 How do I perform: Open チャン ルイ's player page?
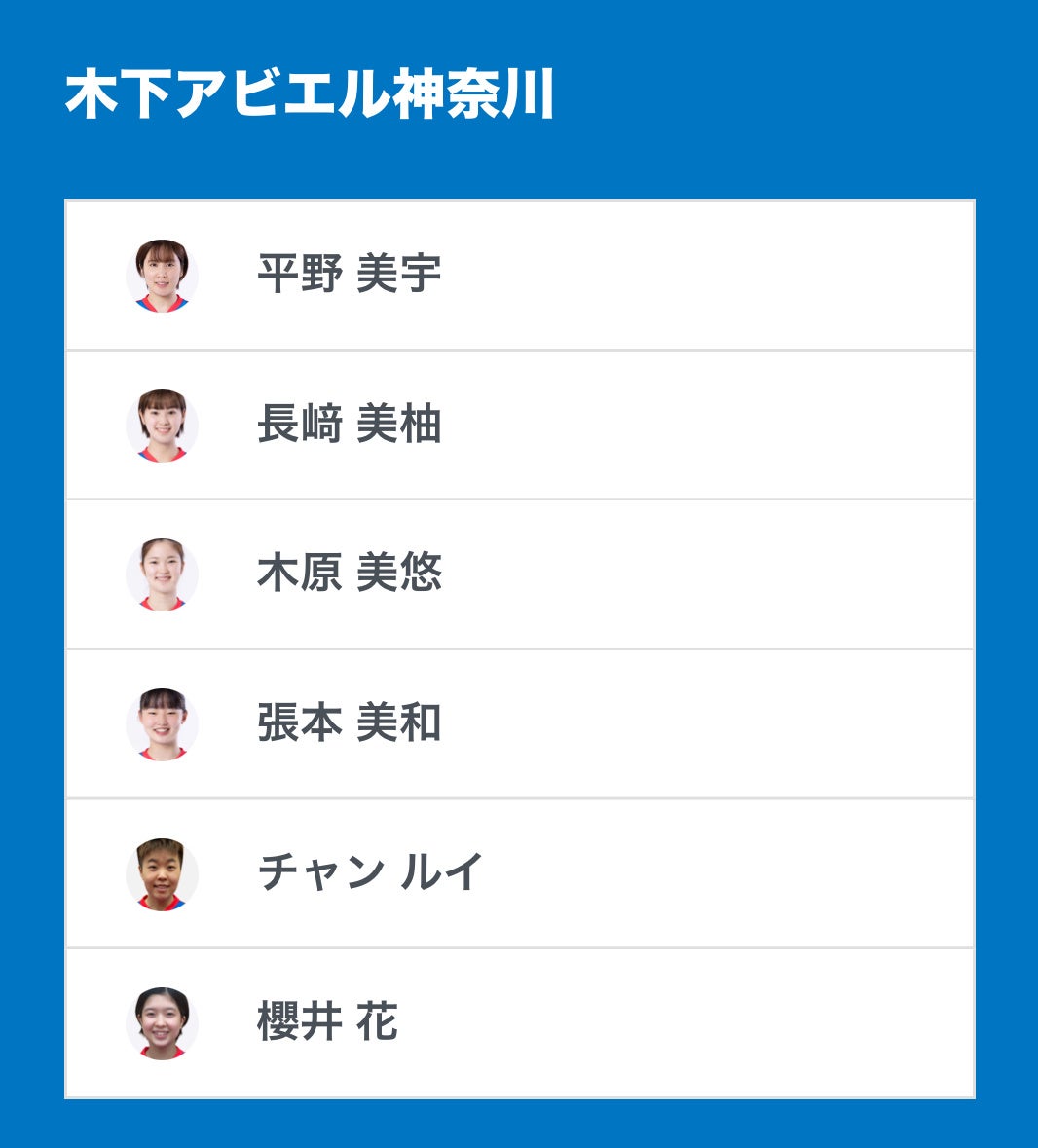click(x=370, y=872)
